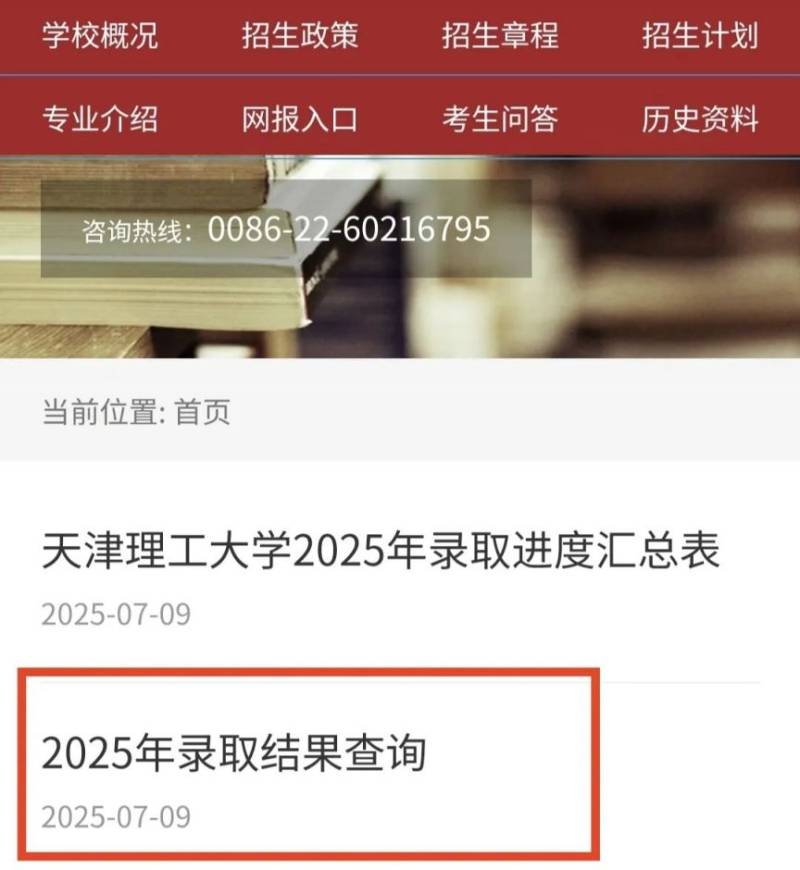Go to 招生政策 section

pyautogui.click(x=299, y=37)
